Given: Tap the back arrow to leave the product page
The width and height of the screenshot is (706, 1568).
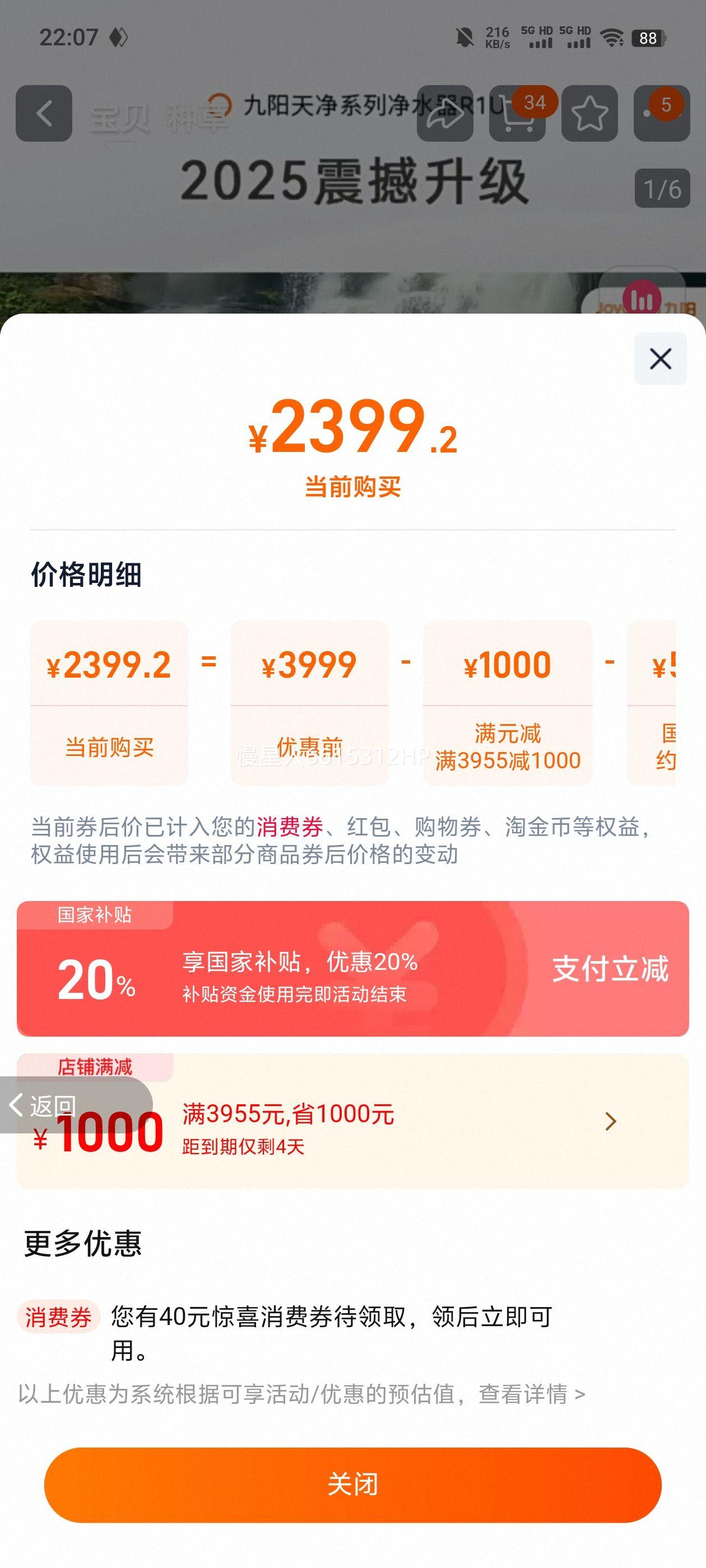Looking at the screenshot, I should [x=43, y=114].
